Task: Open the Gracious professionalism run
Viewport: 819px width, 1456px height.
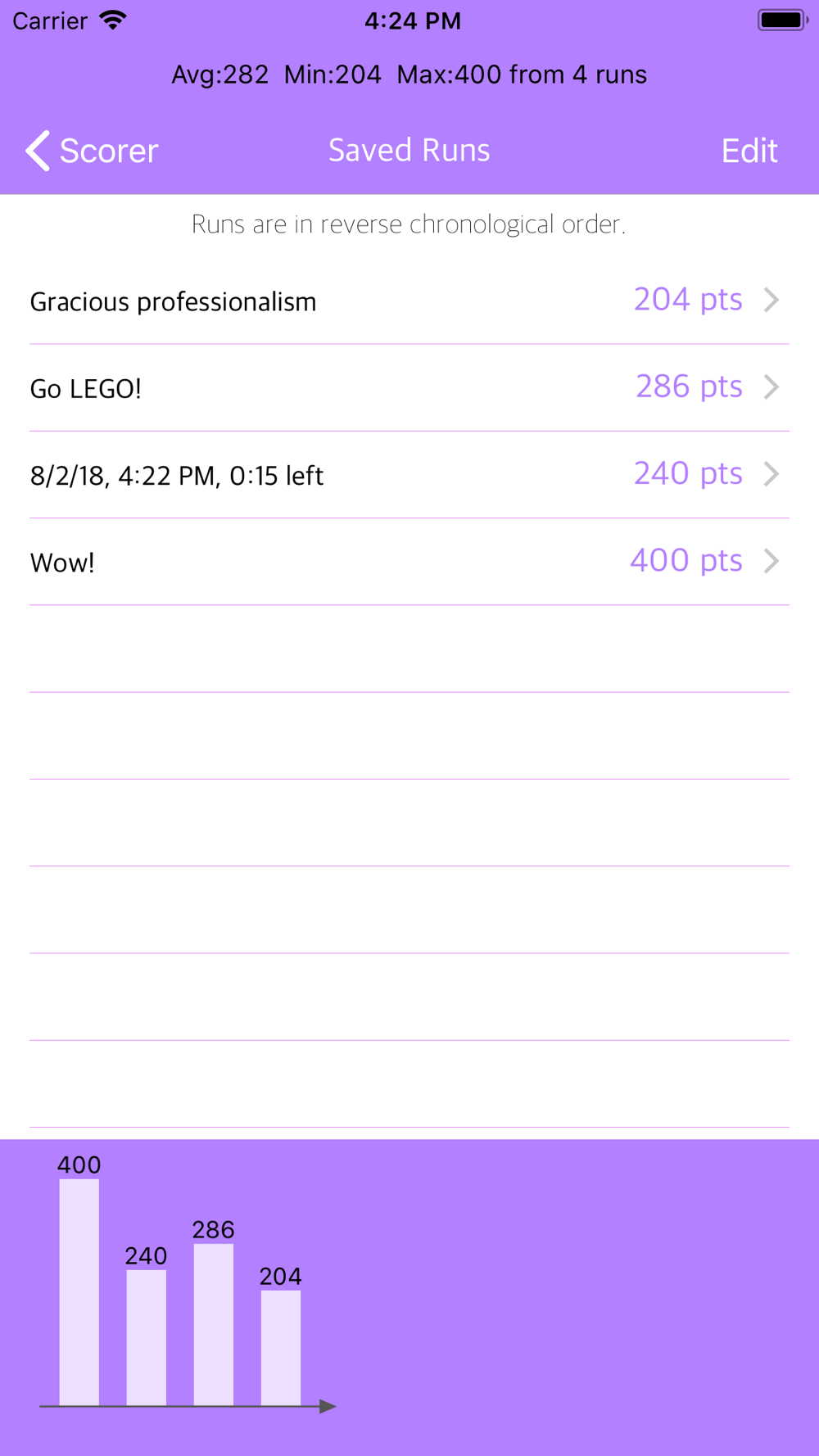Action: click(x=408, y=301)
